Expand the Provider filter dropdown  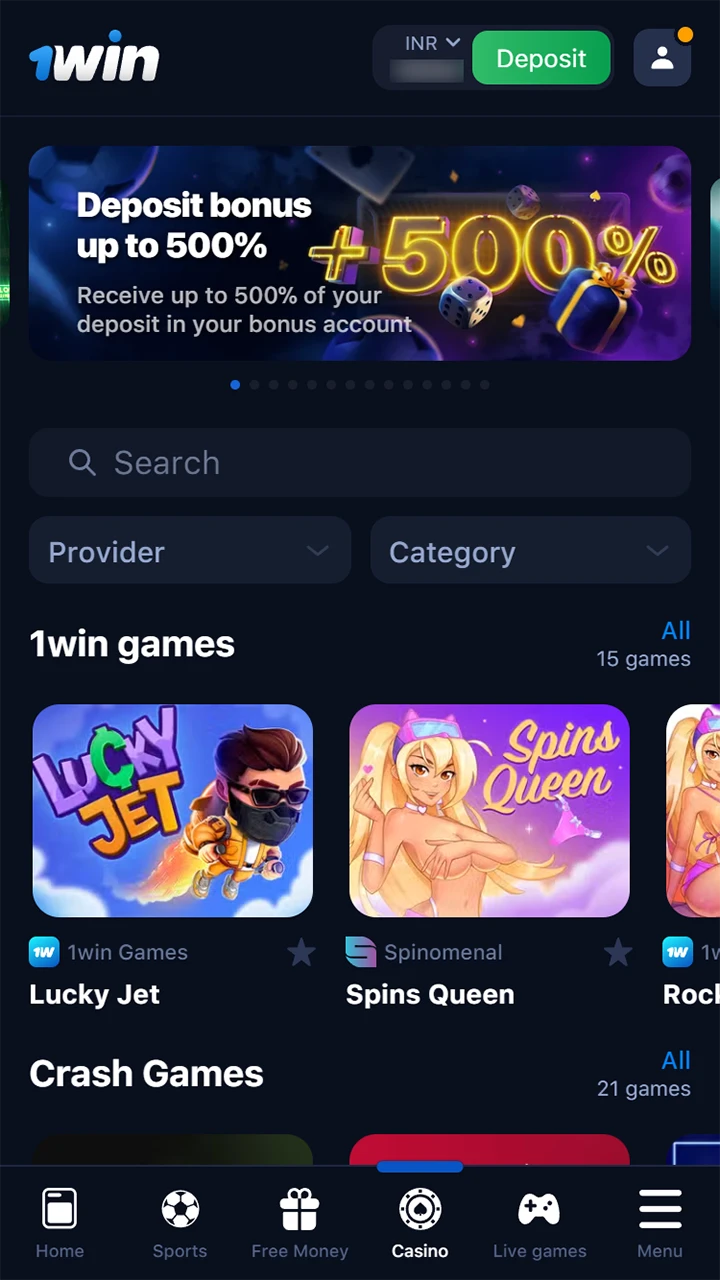pyautogui.click(x=190, y=551)
